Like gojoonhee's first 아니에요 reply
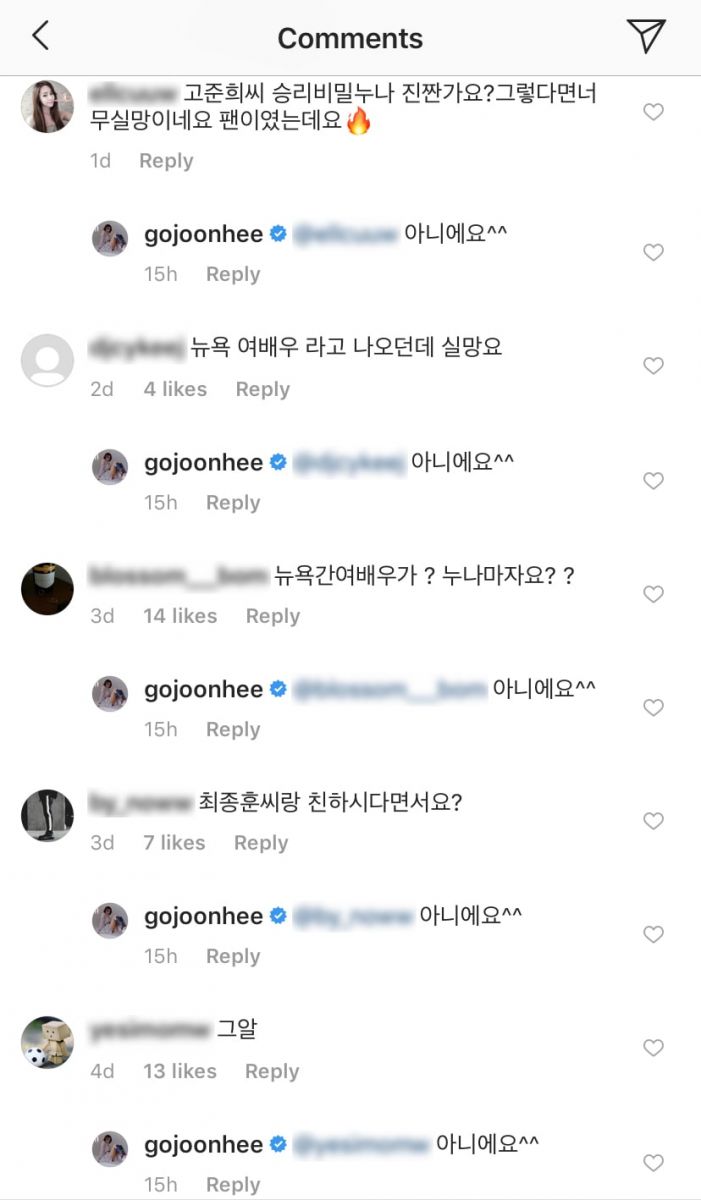Image resolution: width=701 pixels, height=1200 pixels. coord(653,253)
